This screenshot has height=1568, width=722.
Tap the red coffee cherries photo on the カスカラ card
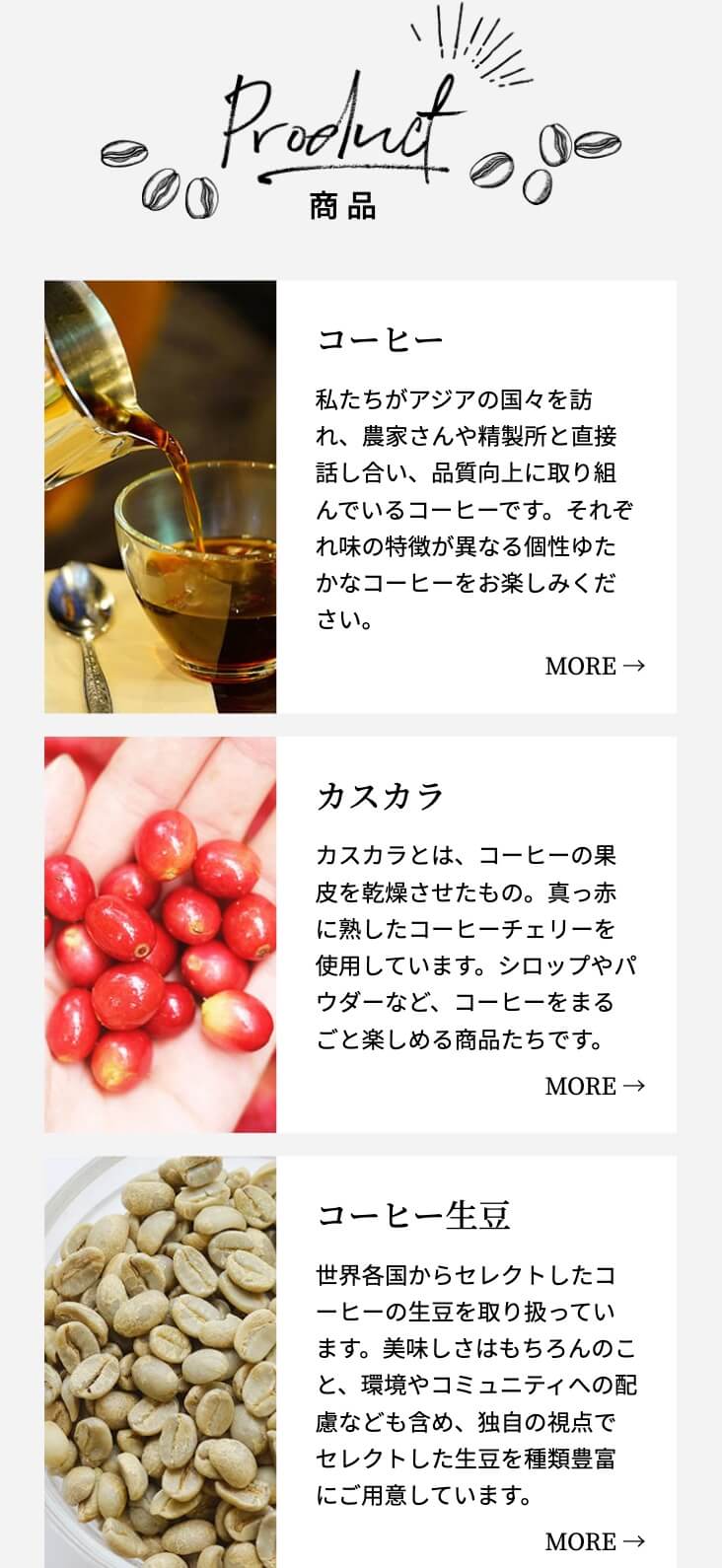click(x=161, y=935)
